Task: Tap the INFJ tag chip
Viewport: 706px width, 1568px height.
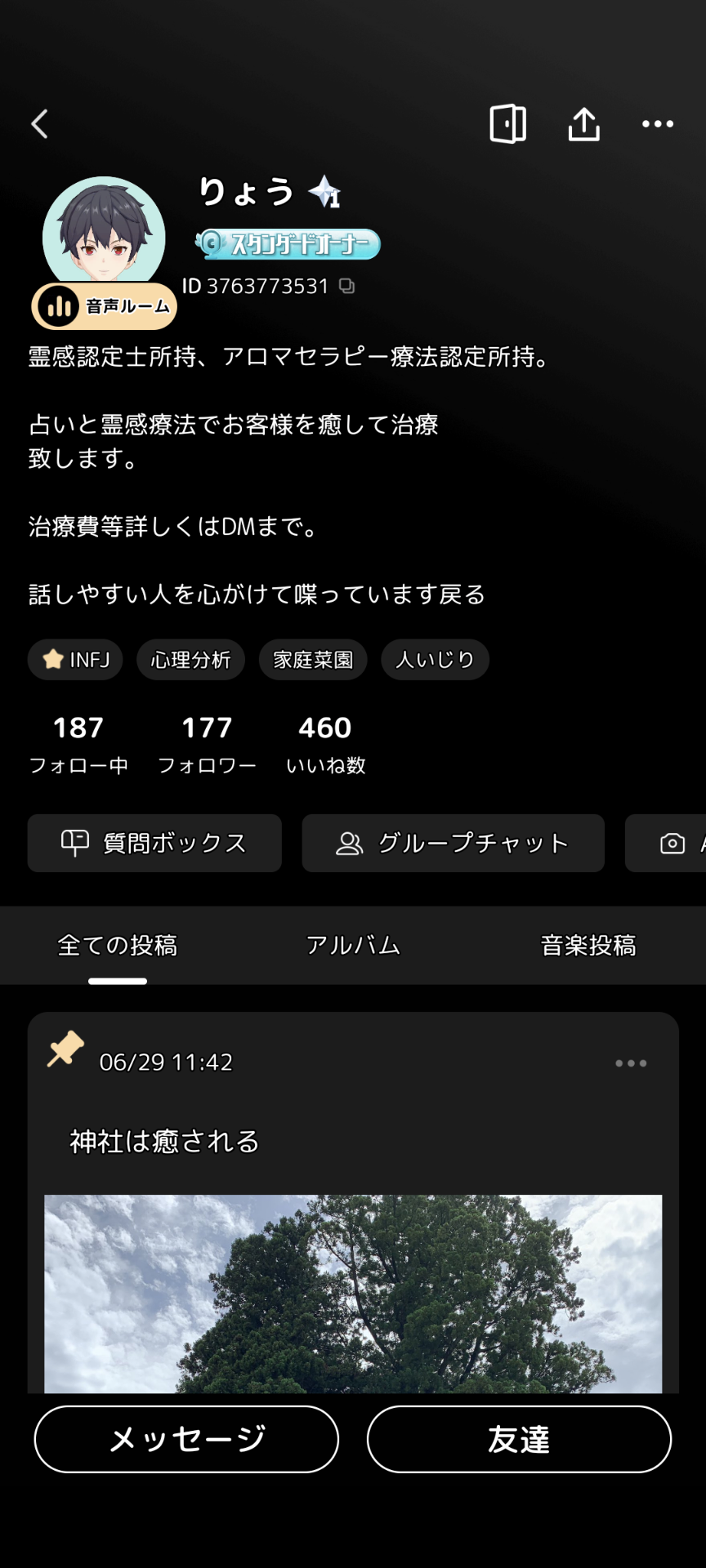Action: coord(76,660)
